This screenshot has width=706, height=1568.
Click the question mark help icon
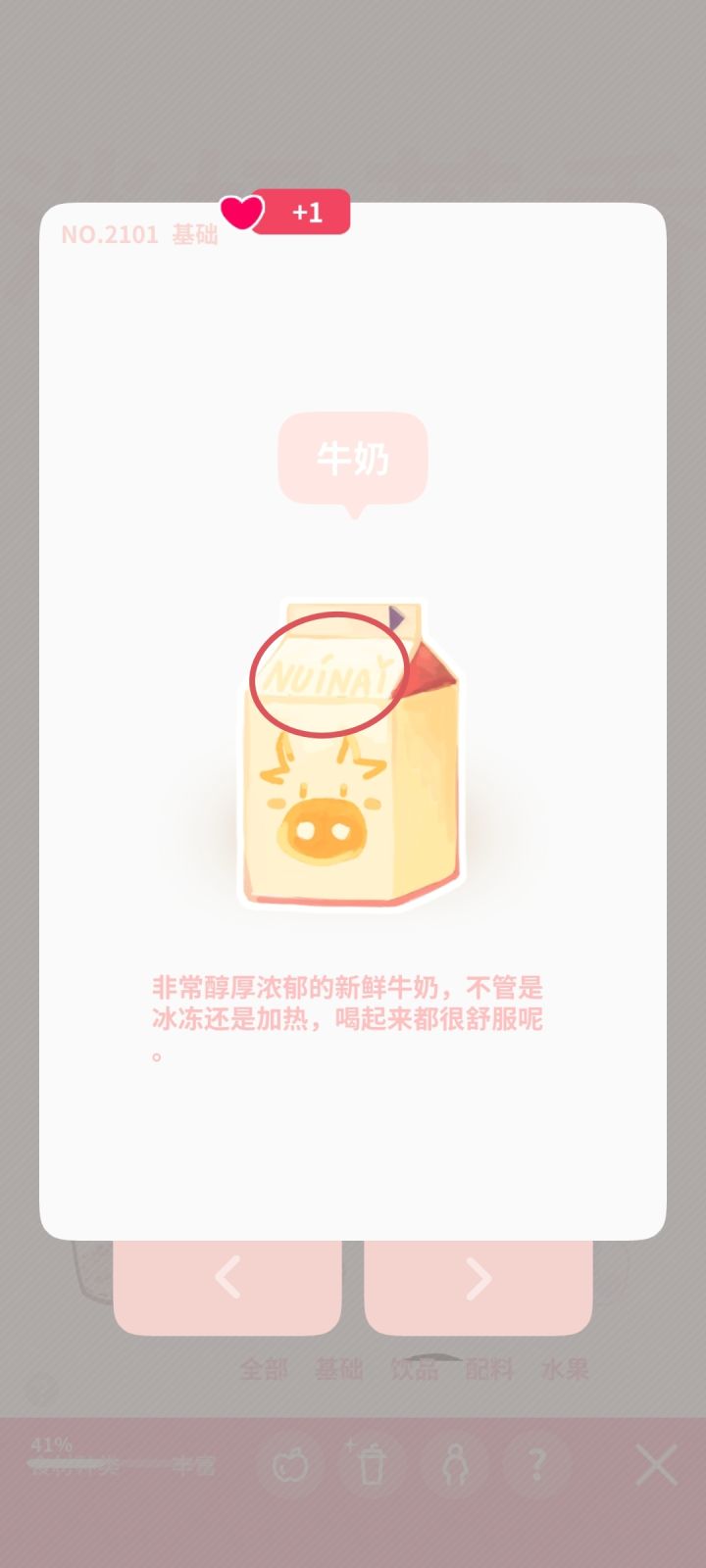coord(536,1466)
